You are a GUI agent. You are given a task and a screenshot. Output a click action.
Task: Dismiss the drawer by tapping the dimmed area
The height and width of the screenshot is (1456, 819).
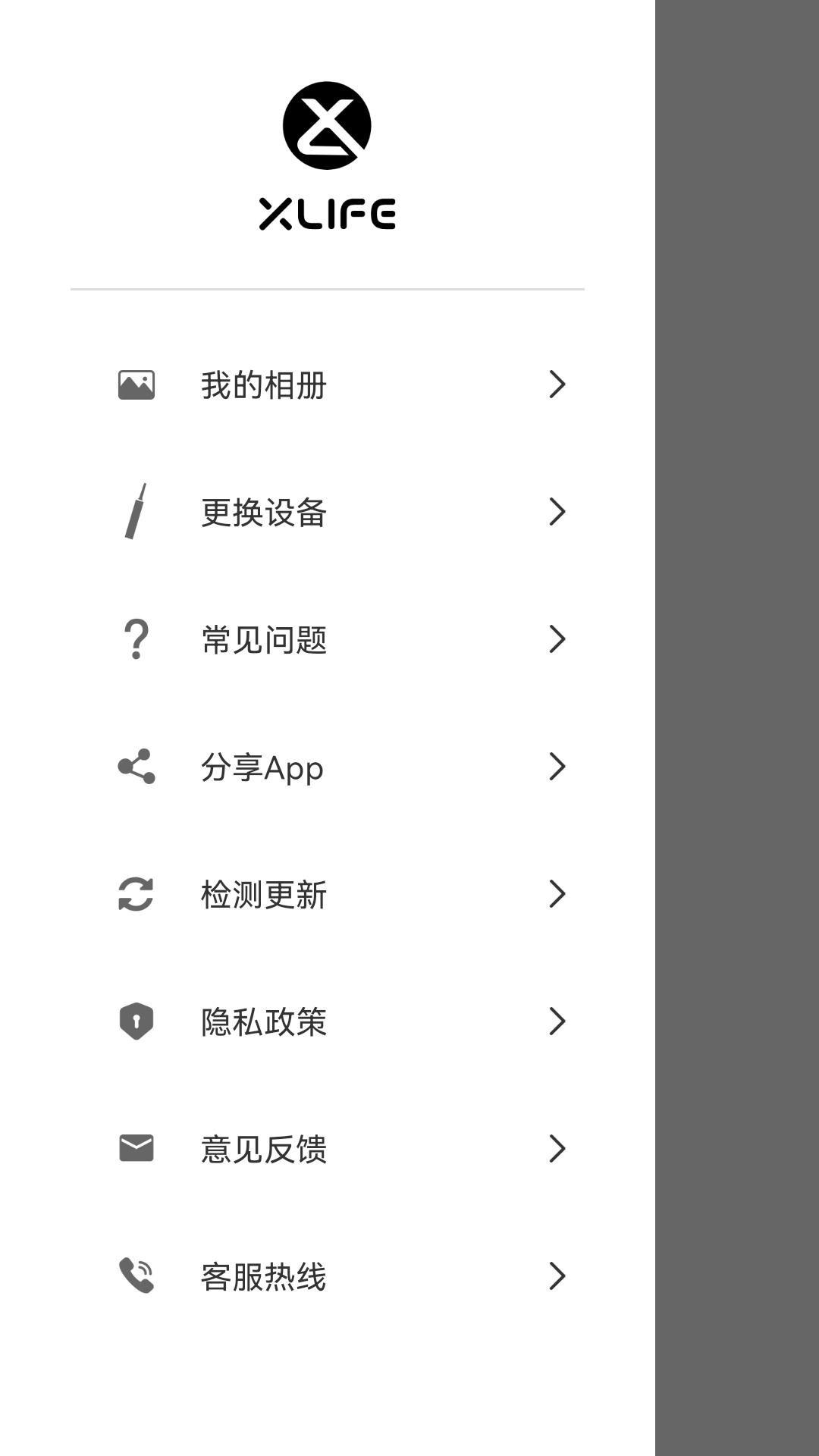(737, 728)
